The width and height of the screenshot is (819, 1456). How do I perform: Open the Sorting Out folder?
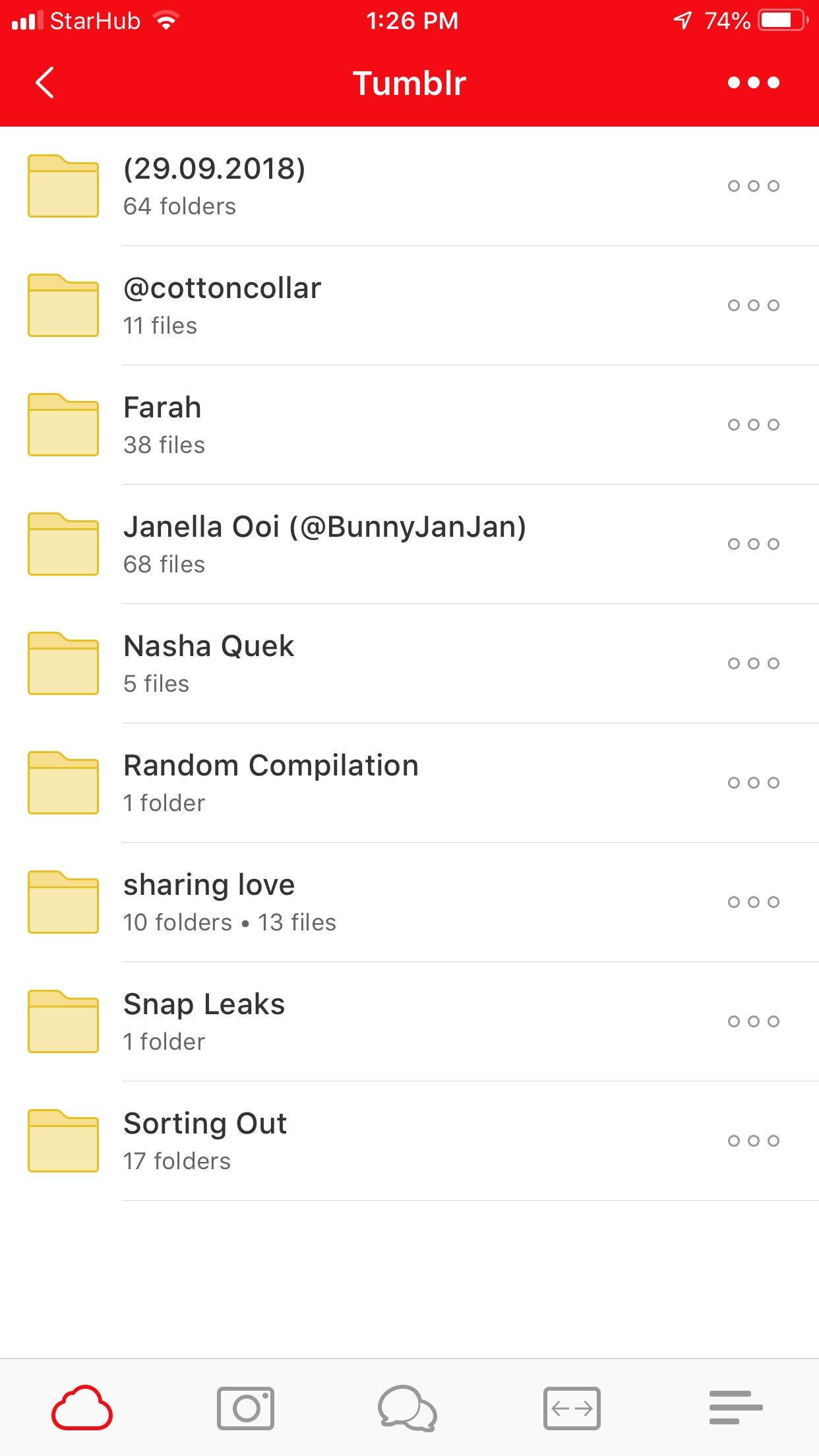(205, 1141)
